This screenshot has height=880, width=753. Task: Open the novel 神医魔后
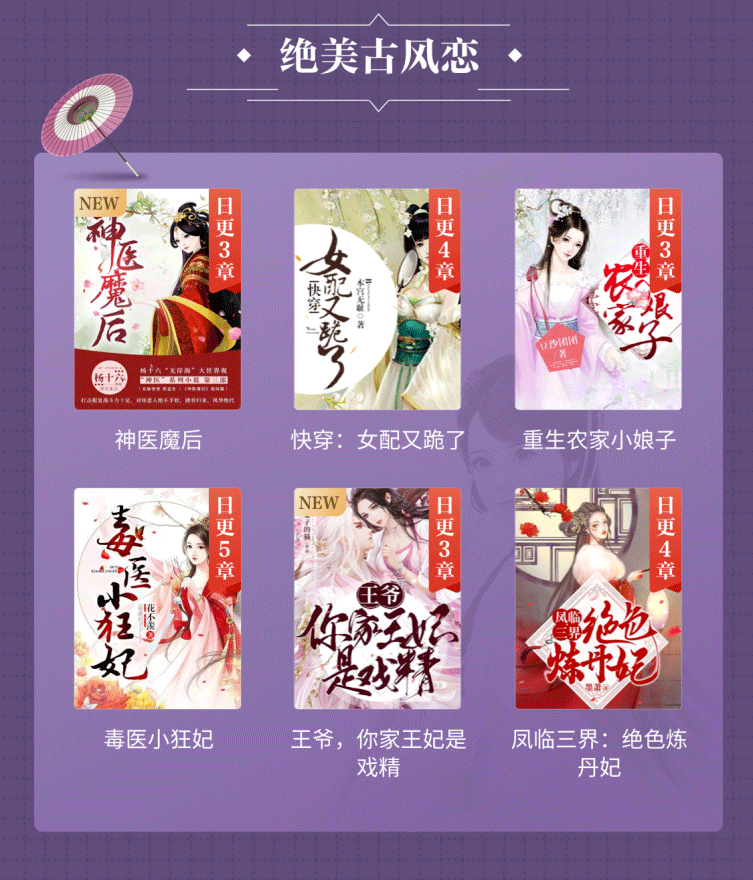158,299
